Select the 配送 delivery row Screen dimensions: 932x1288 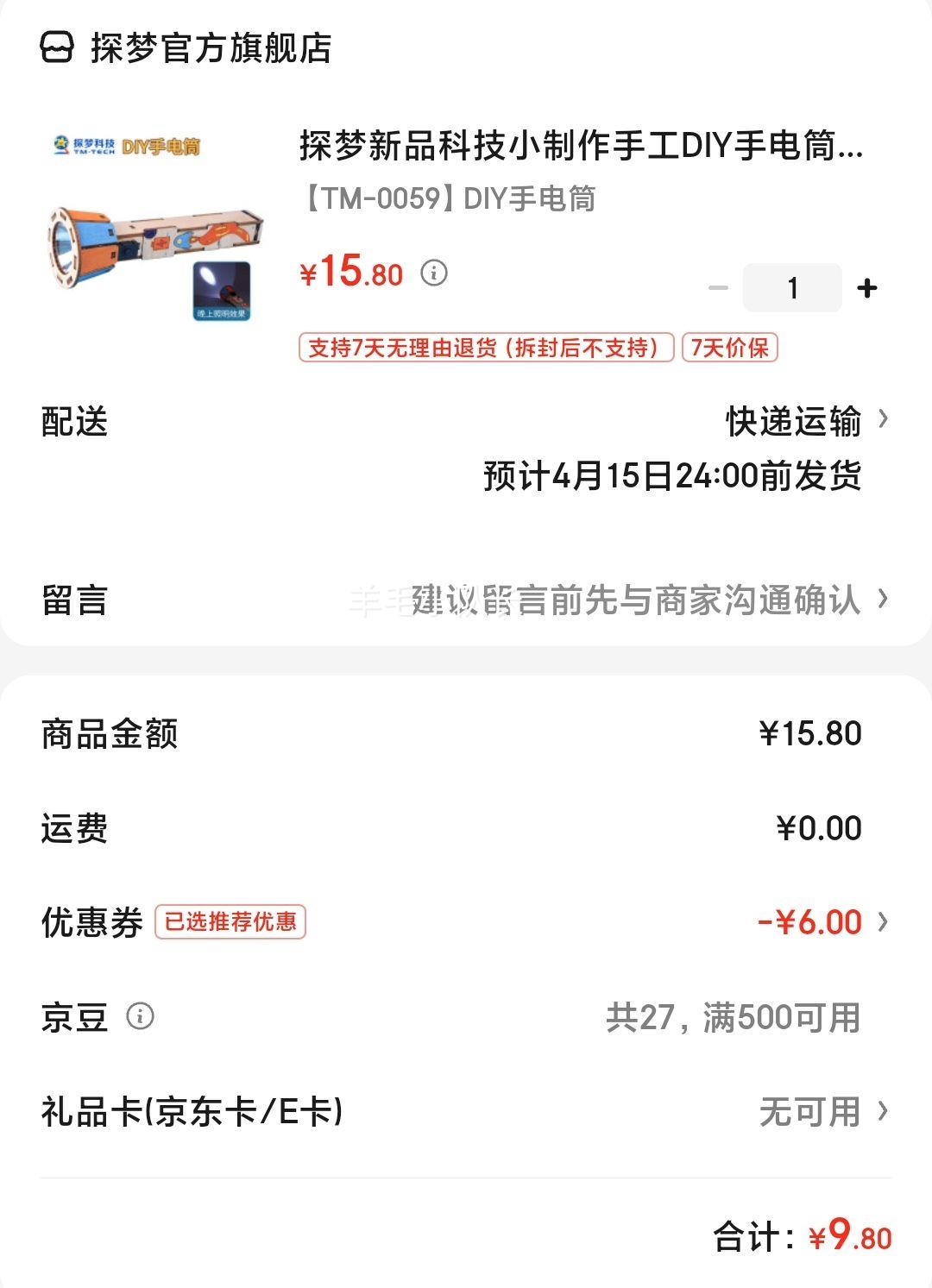coord(72,424)
